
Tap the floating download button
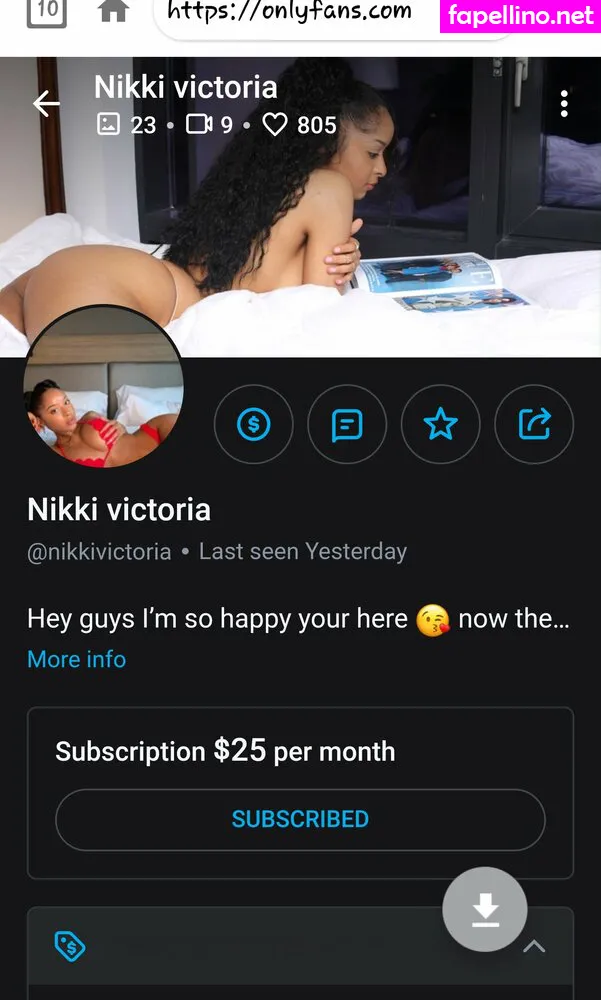coord(485,909)
